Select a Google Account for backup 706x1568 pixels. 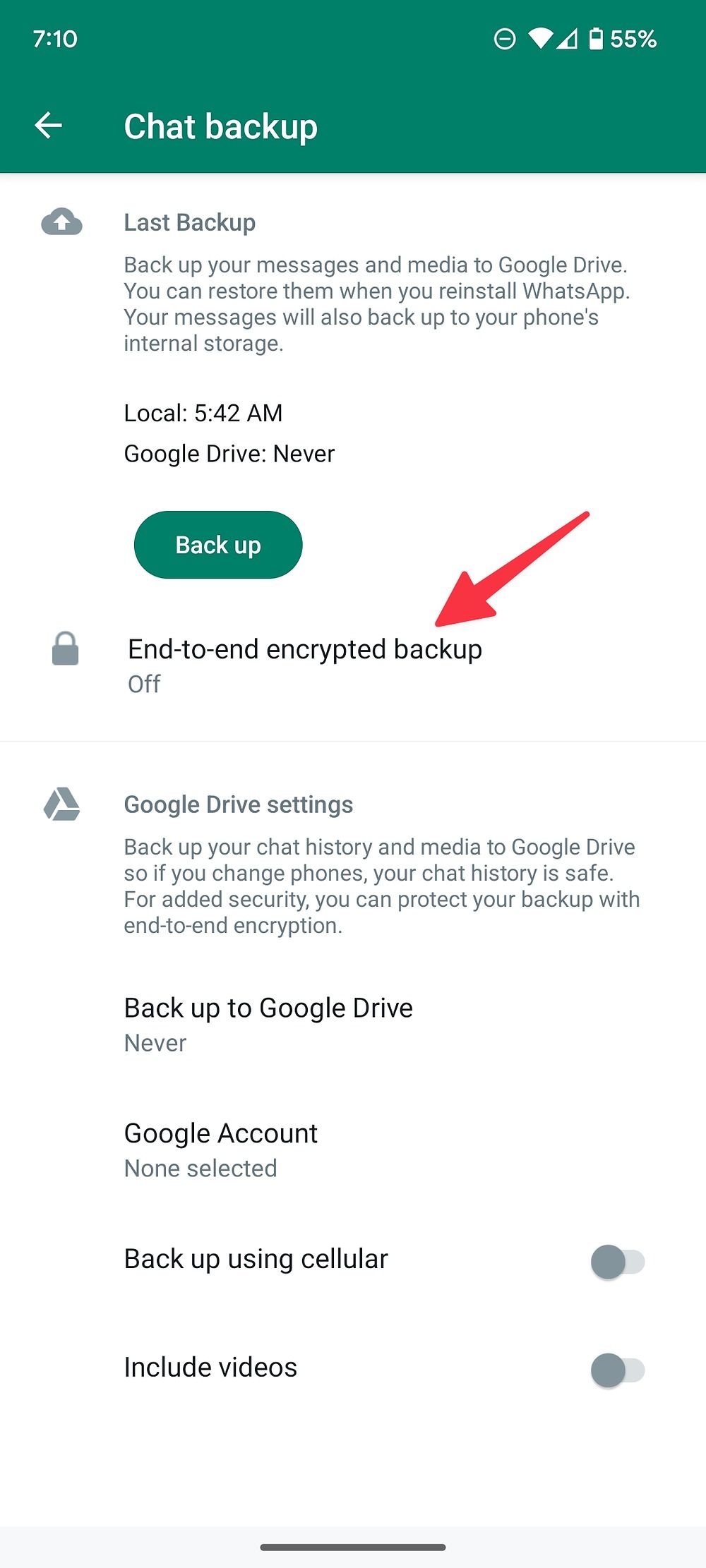[x=353, y=1150]
